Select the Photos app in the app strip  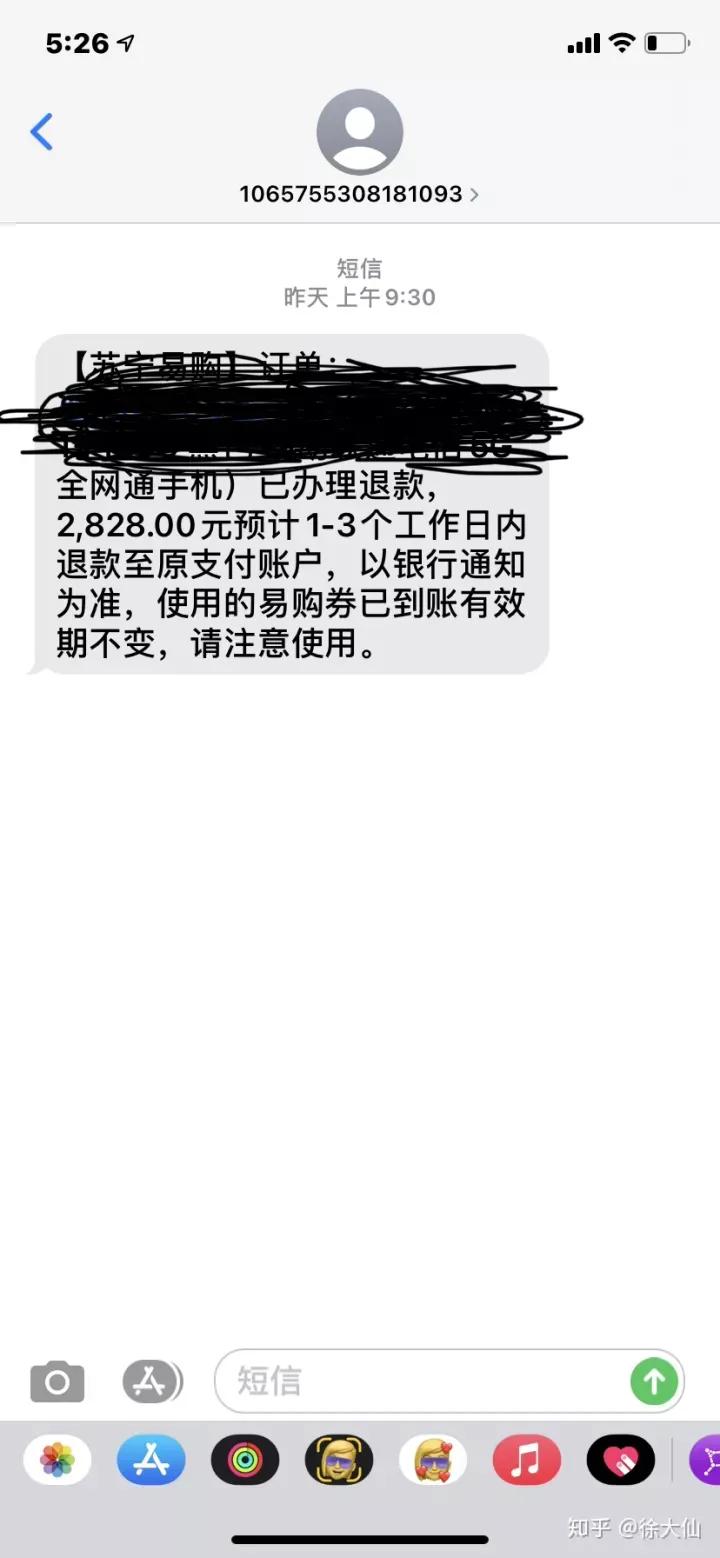click(57, 1461)
